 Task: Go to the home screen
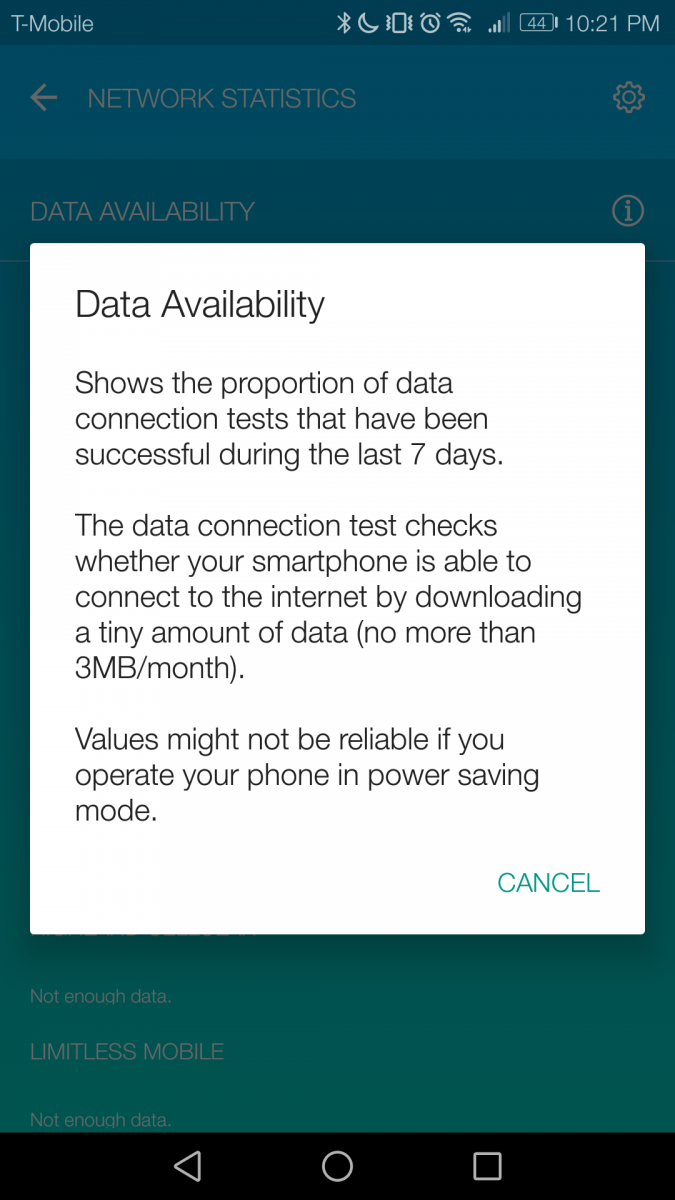(337, 1166)
